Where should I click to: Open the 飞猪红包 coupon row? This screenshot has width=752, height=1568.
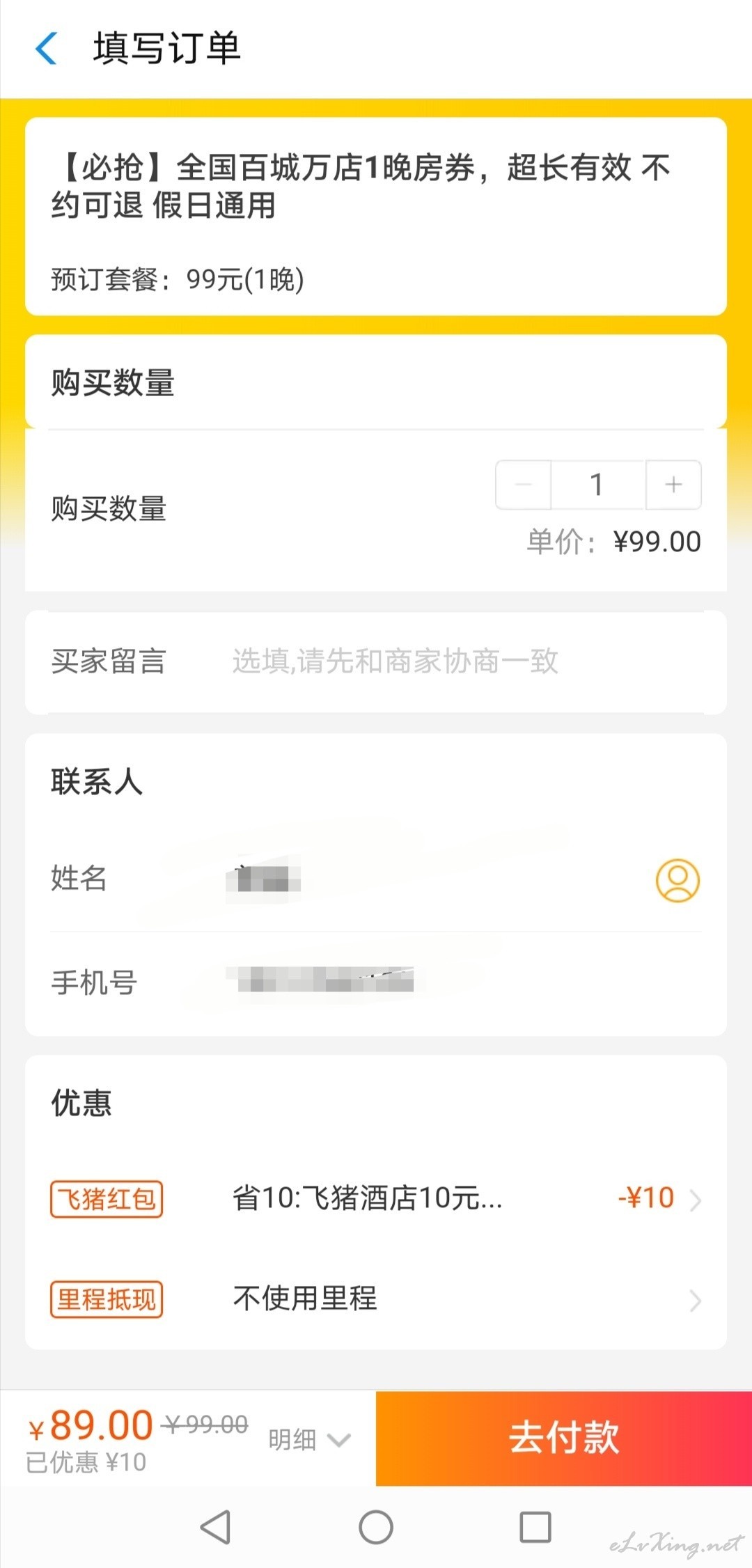coord(376,1198)
